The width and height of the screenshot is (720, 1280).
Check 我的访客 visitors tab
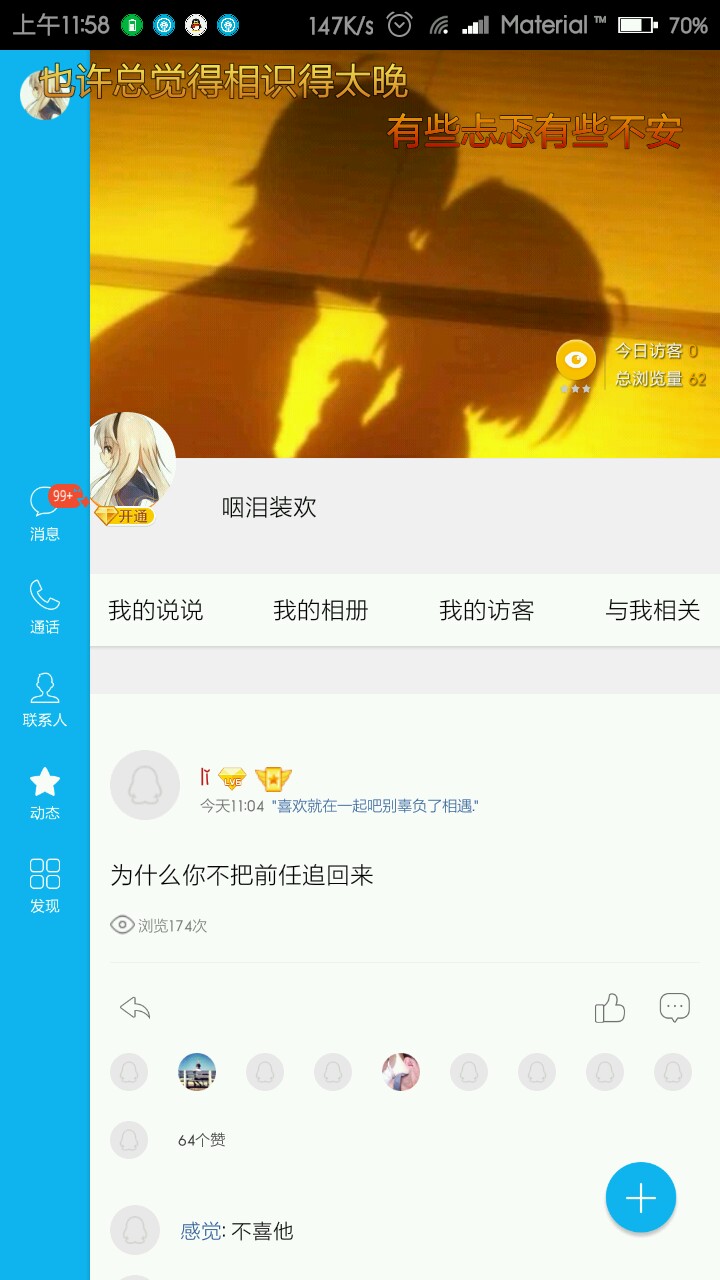487,610
